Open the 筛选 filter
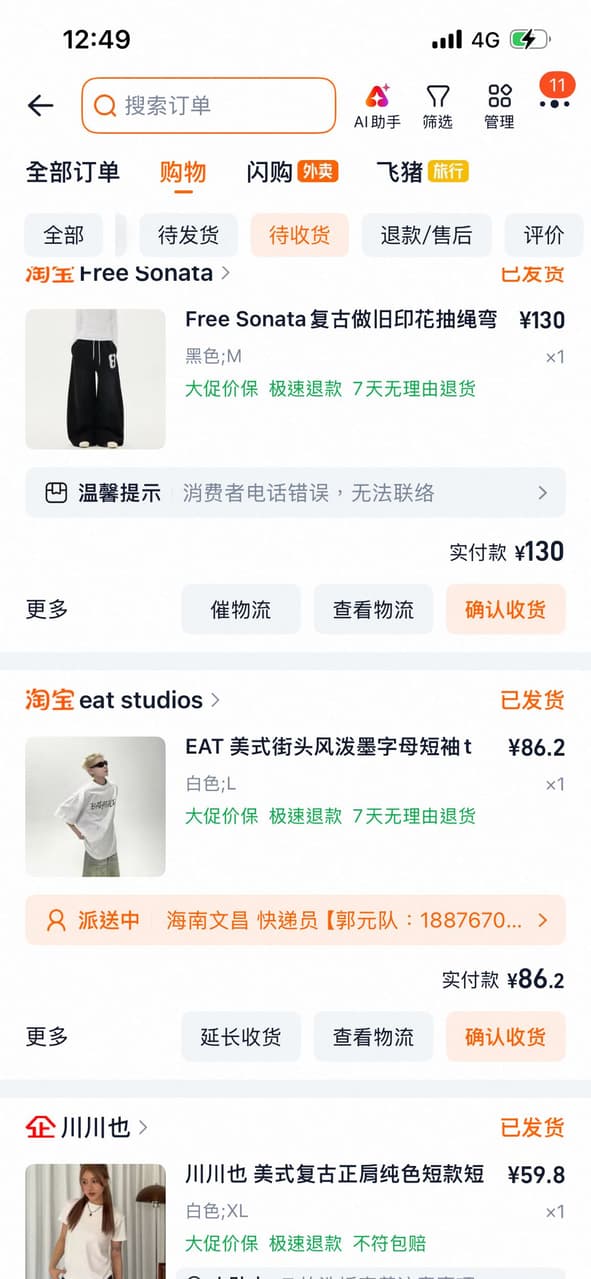 437,107
